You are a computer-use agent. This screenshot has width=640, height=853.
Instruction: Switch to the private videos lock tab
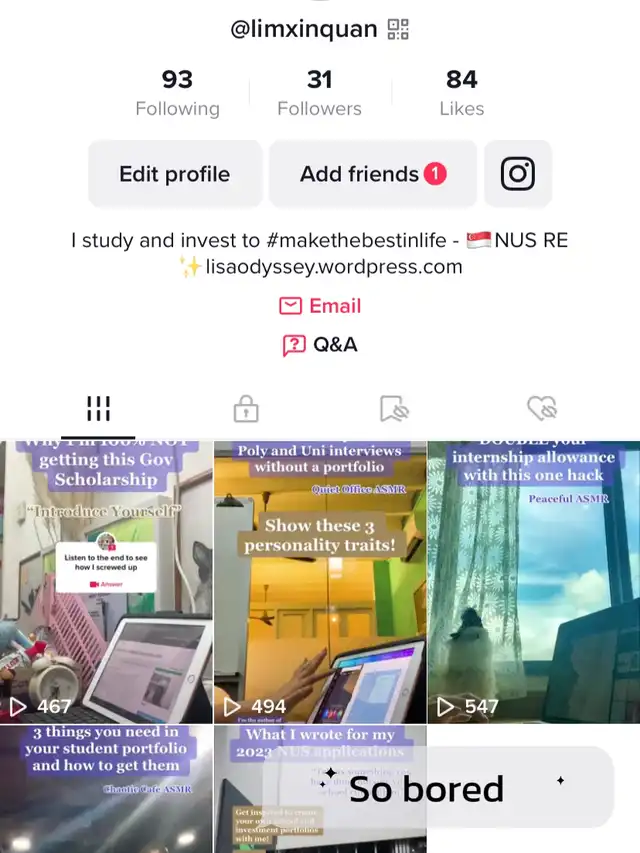pos(245,408)
